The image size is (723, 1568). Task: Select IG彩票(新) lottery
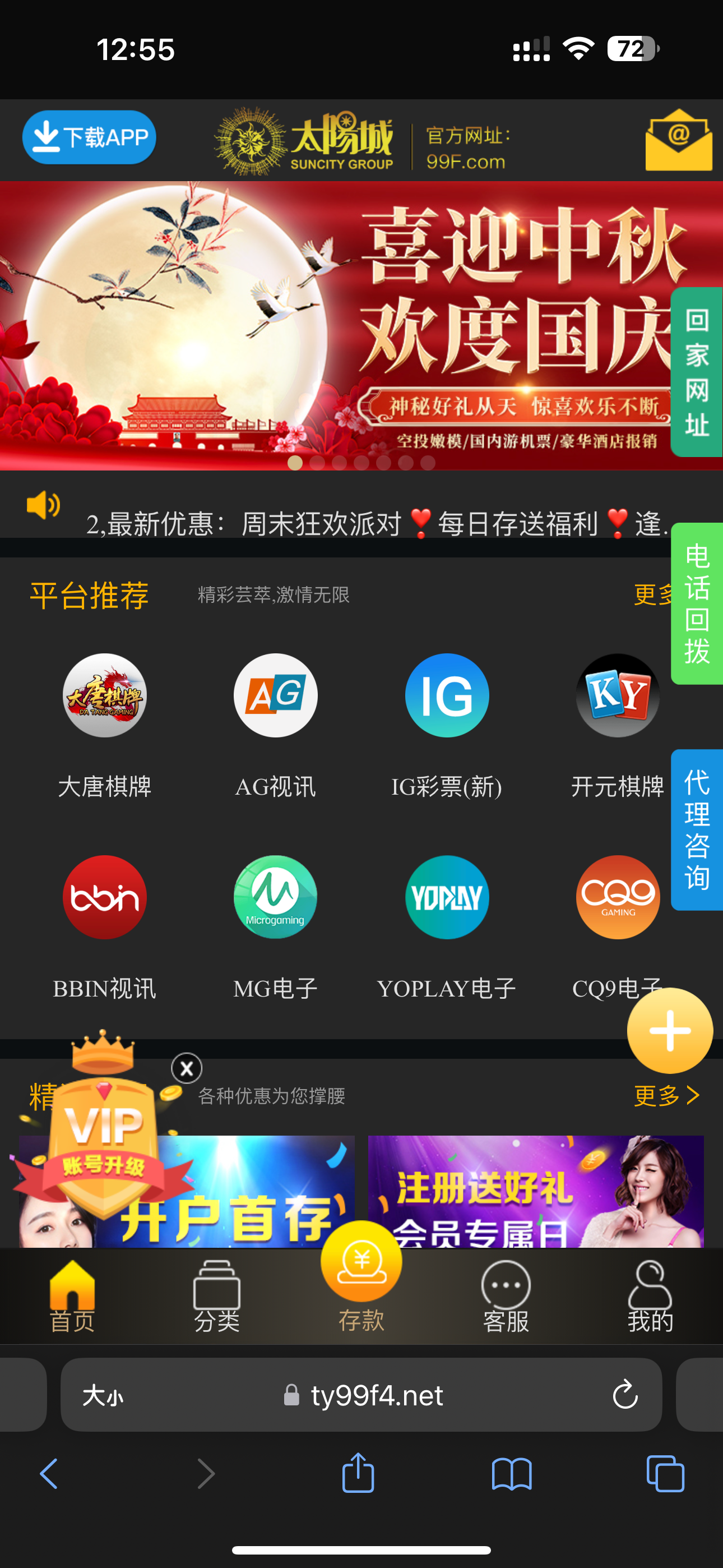(x=447, y=696)
